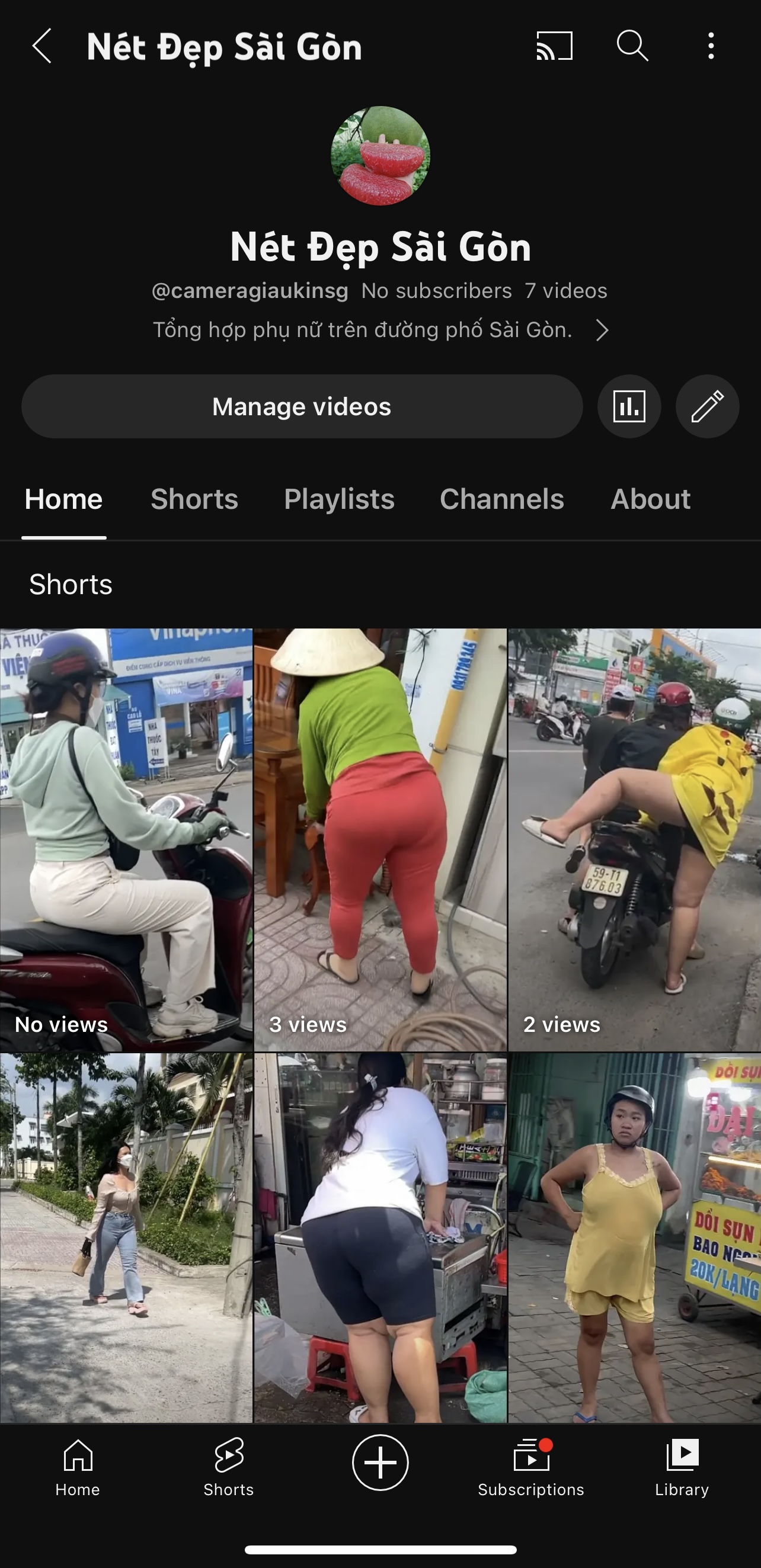
Task: Expand the channel description
Action: pos(602,330)
